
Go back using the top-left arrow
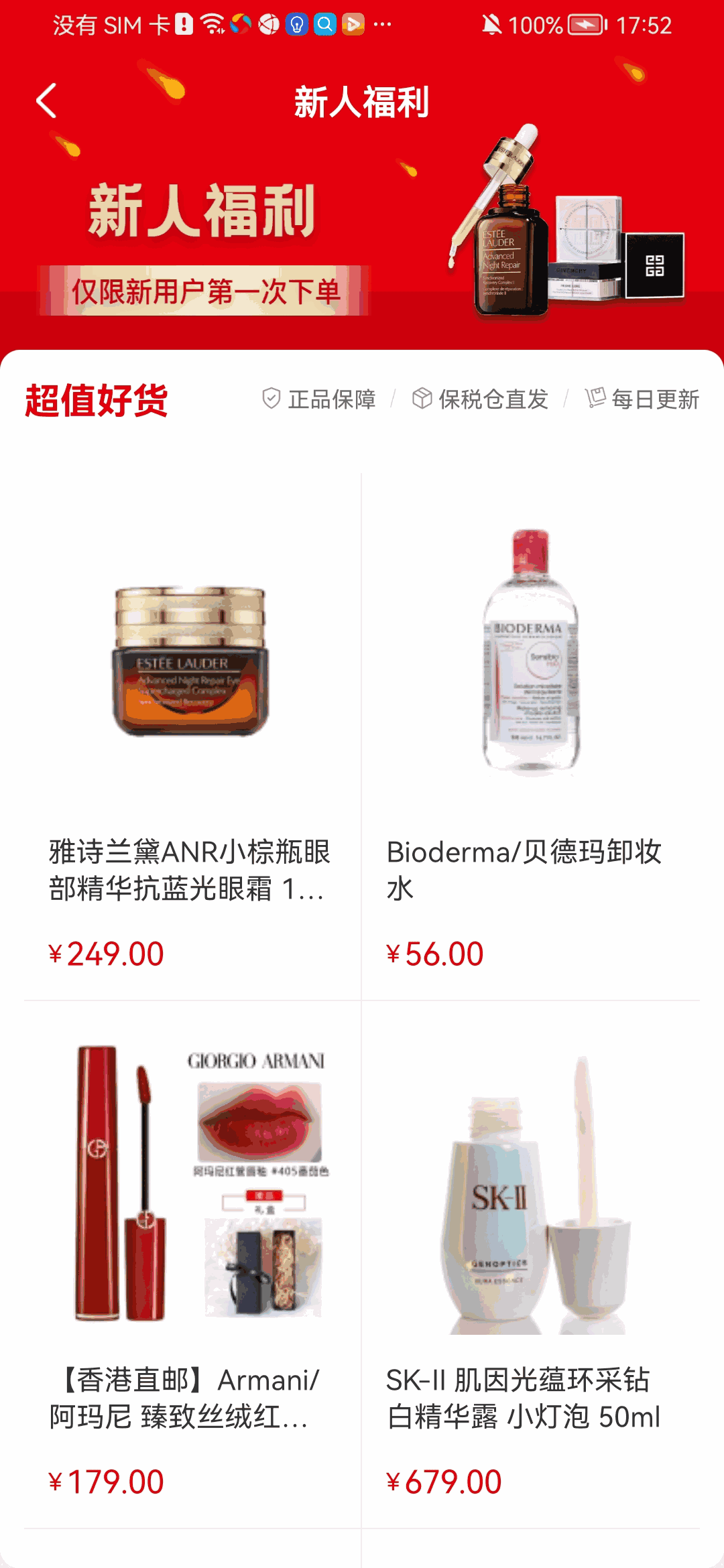[46, 101]
